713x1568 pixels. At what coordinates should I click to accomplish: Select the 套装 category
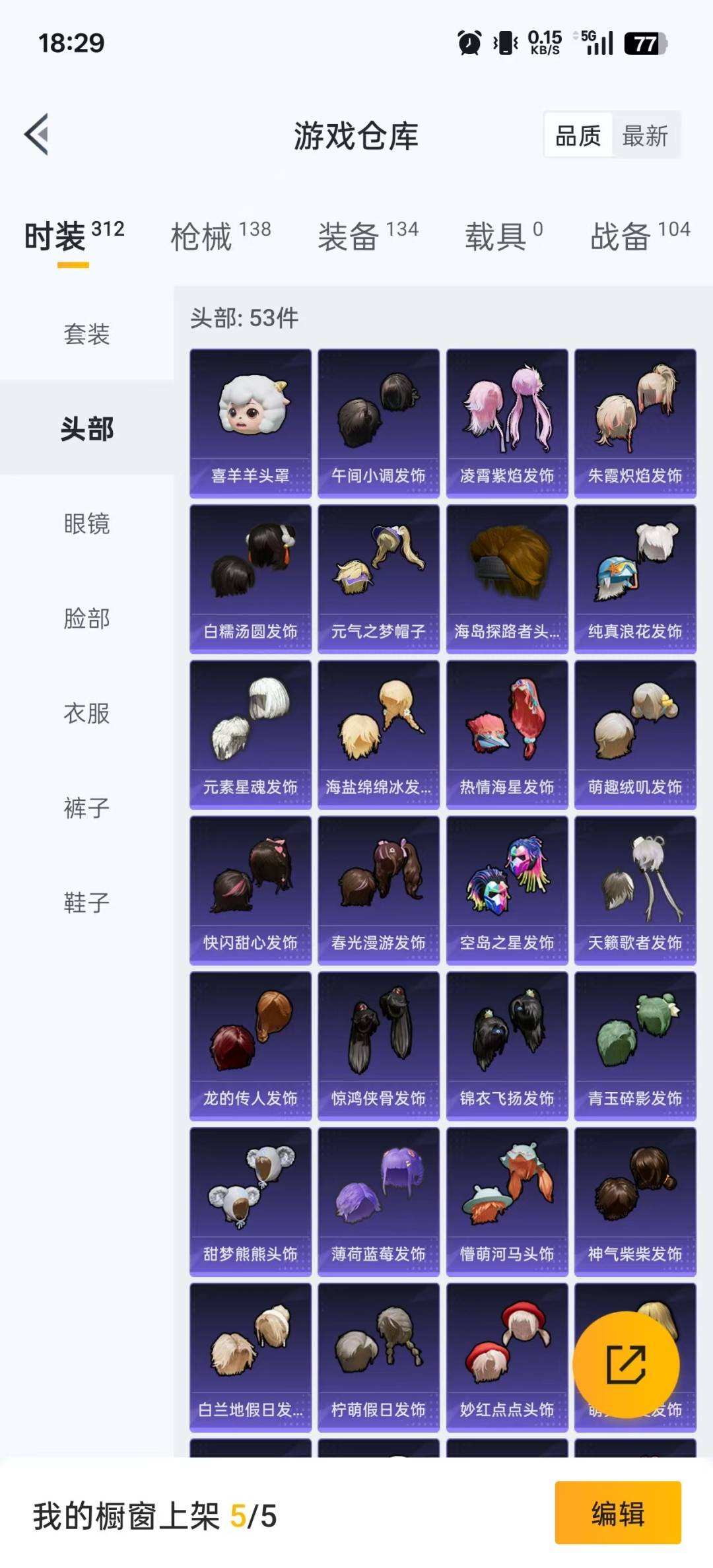(x=86, y=334)
